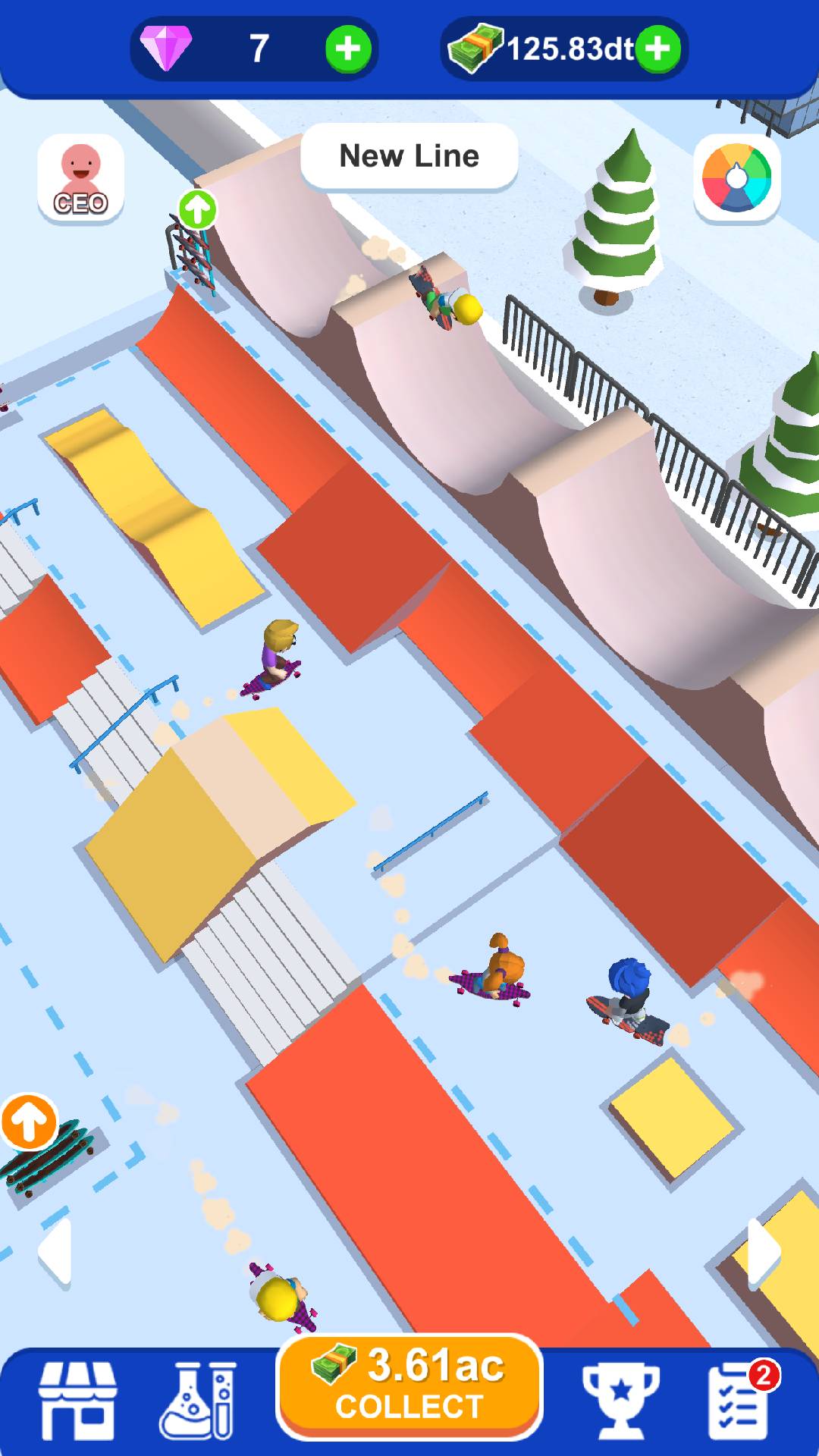Screen dimensions: 819x1456
Task: Open the trophy achievements
Action: (x=621, y=1400)
